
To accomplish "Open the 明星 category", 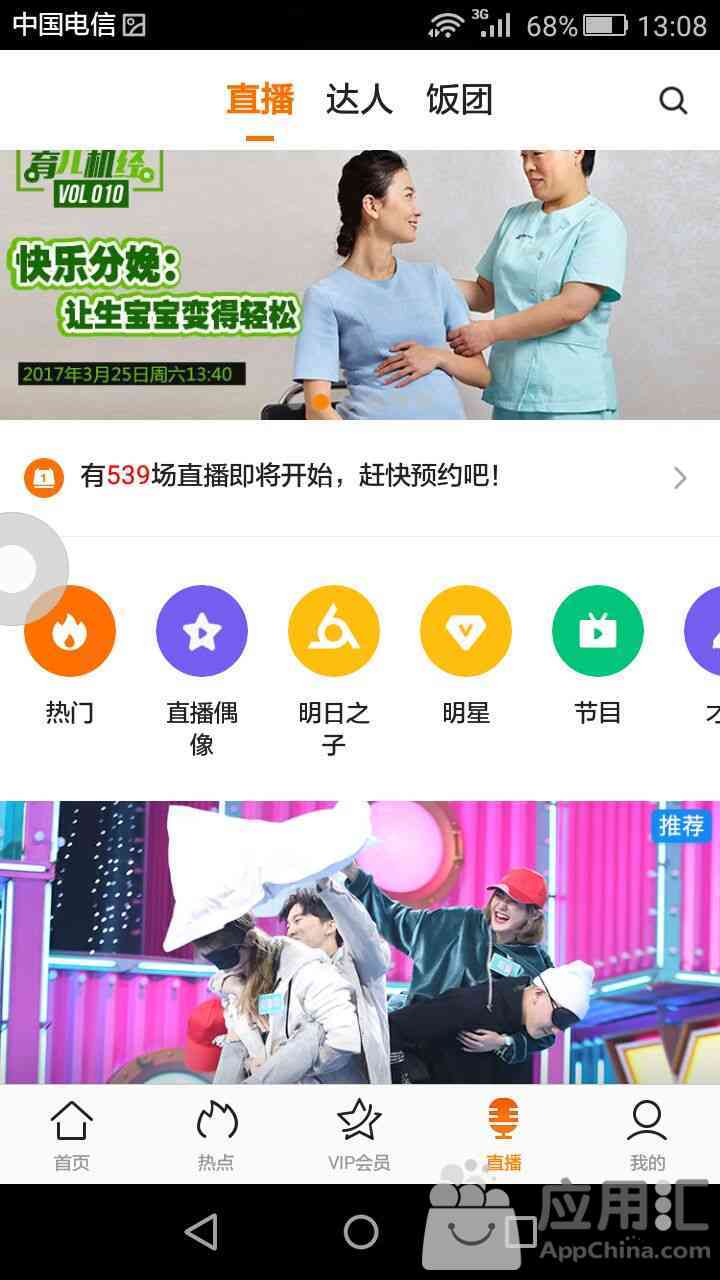I will tap(466, 656).
